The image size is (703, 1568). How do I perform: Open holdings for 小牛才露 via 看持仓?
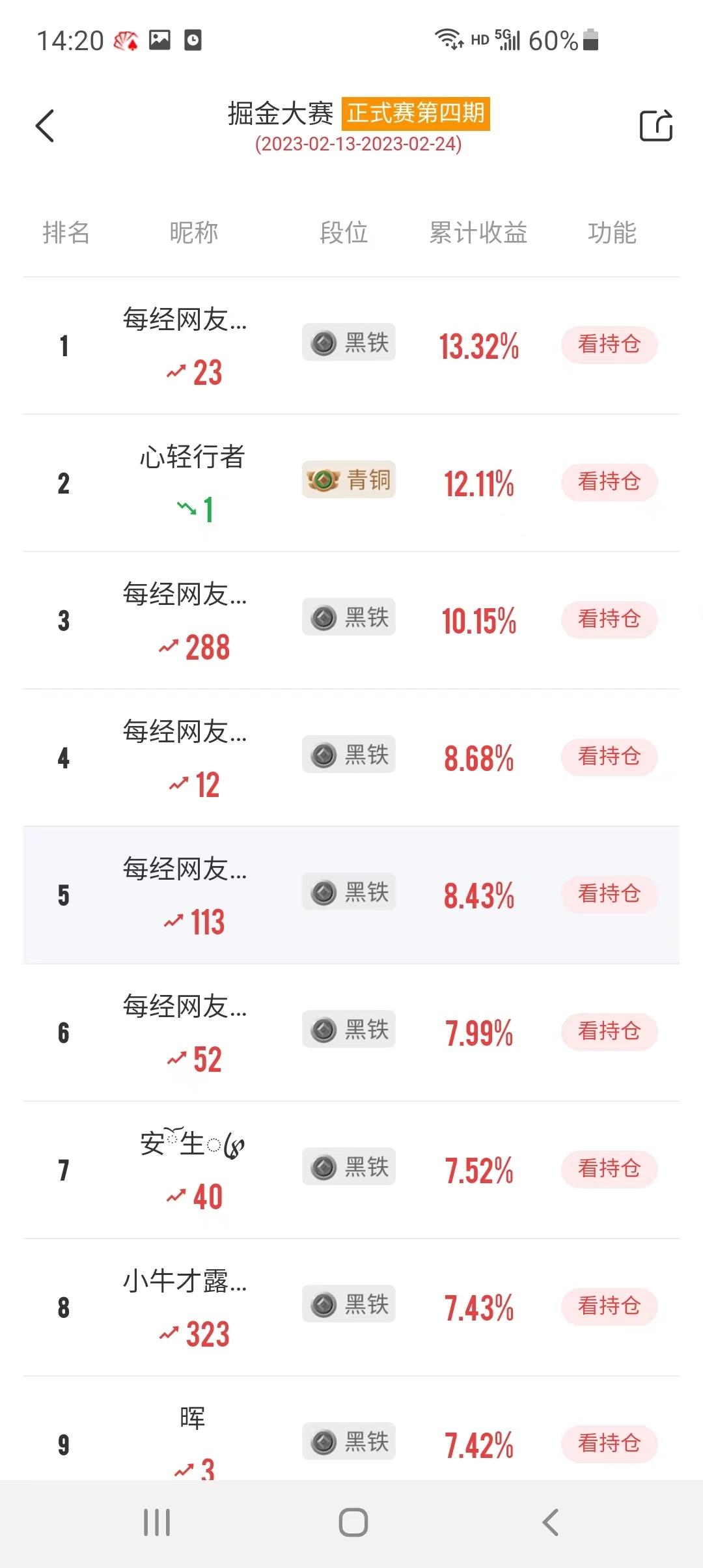(609, 1306)
